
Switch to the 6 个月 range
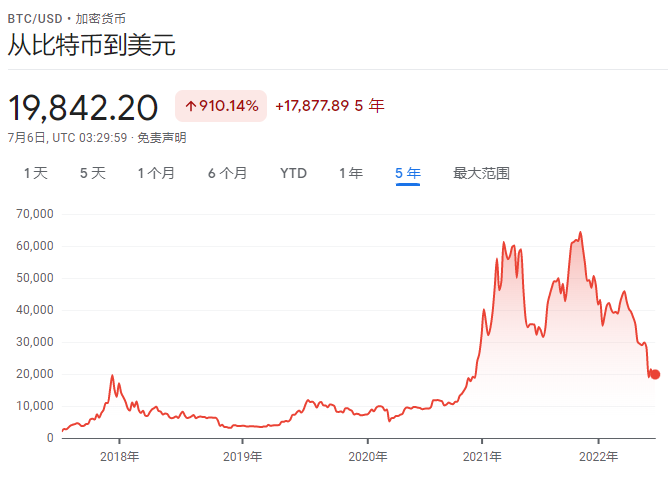(227, 173)
